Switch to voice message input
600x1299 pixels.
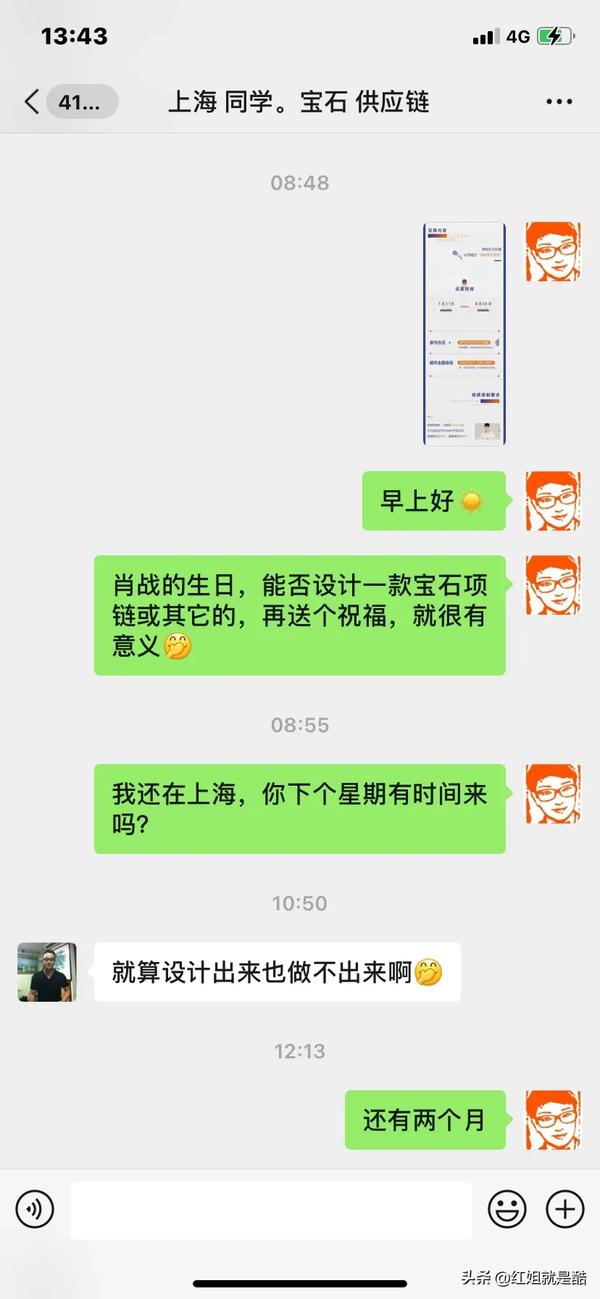click(x=35, y=1210)
